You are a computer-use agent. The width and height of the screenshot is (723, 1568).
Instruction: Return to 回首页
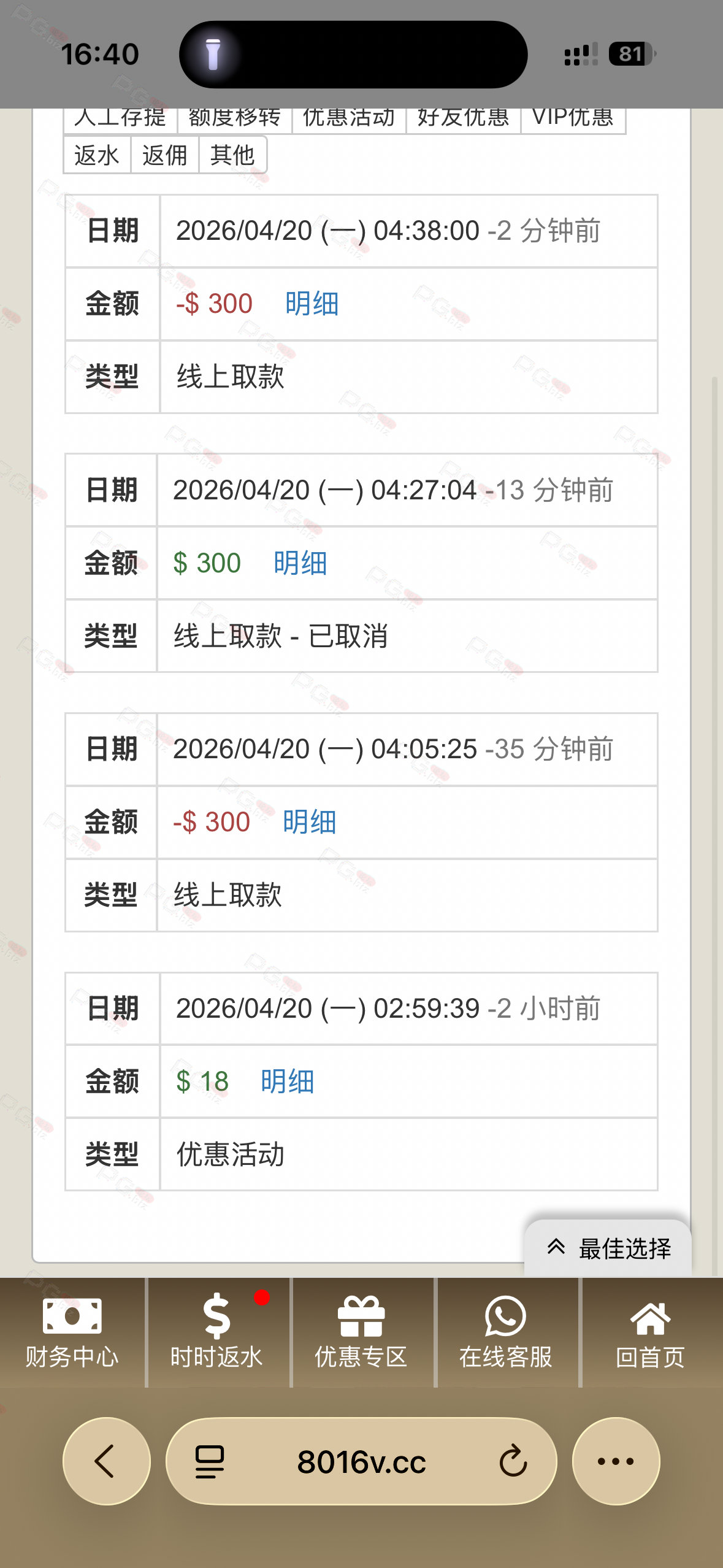point(650,1332)
